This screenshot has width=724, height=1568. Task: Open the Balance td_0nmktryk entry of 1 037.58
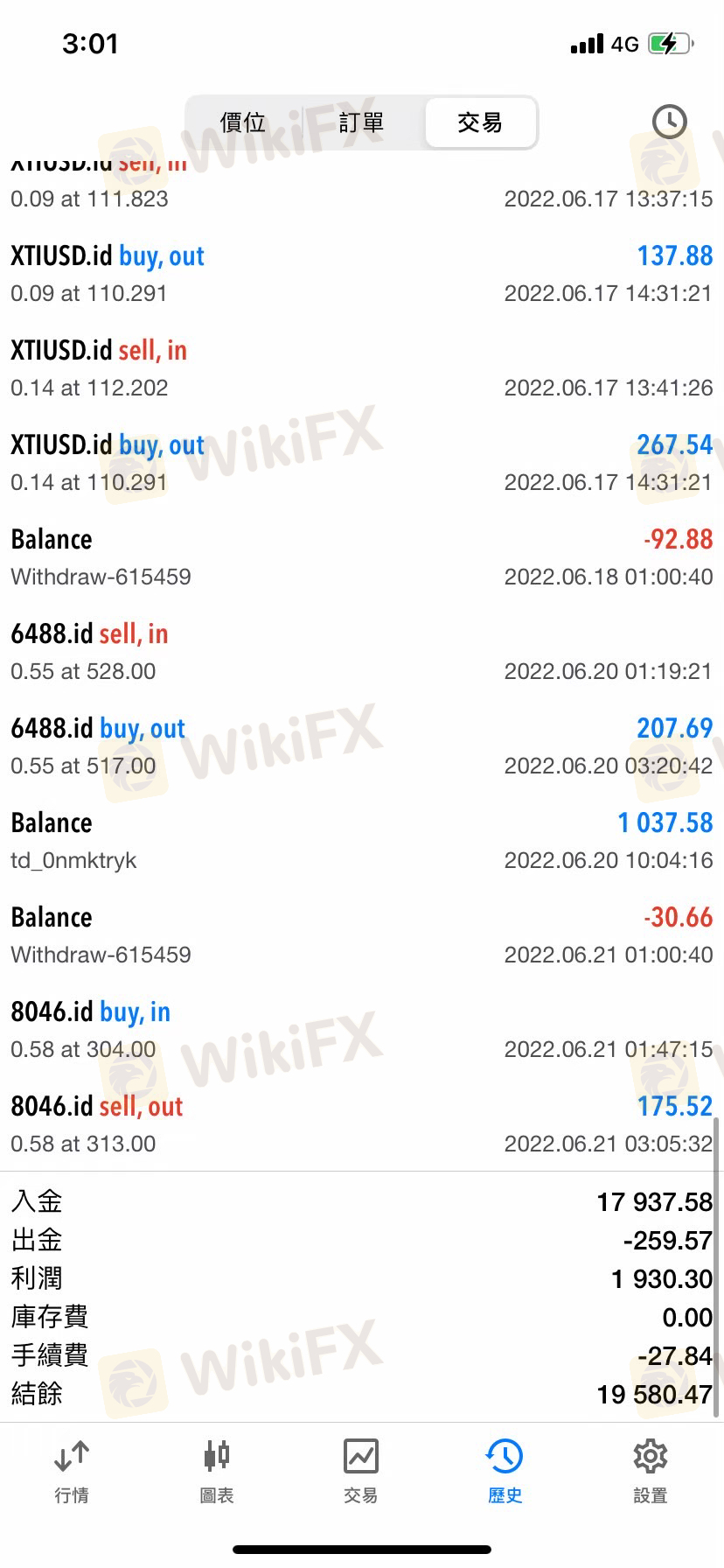362,840
